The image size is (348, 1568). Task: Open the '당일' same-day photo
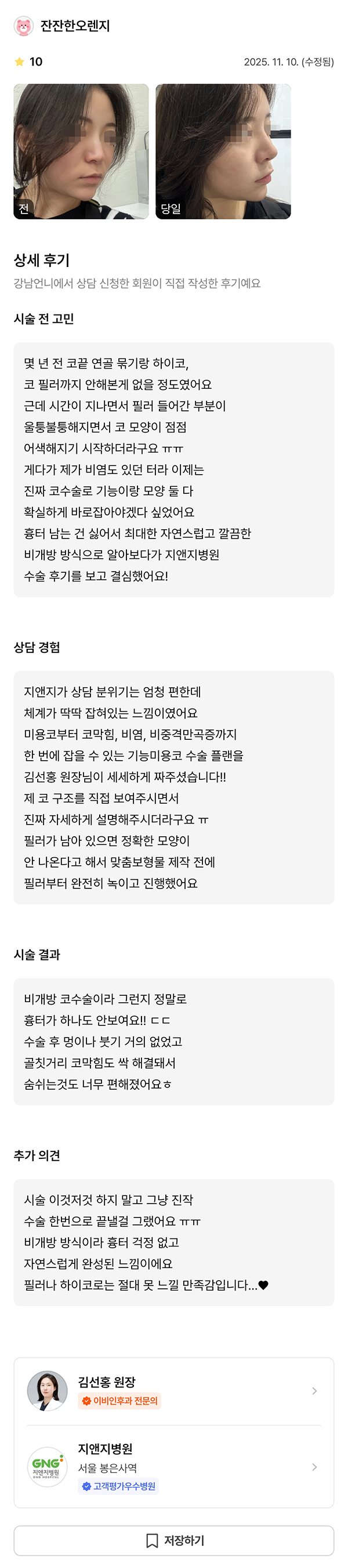pos(223,151)
